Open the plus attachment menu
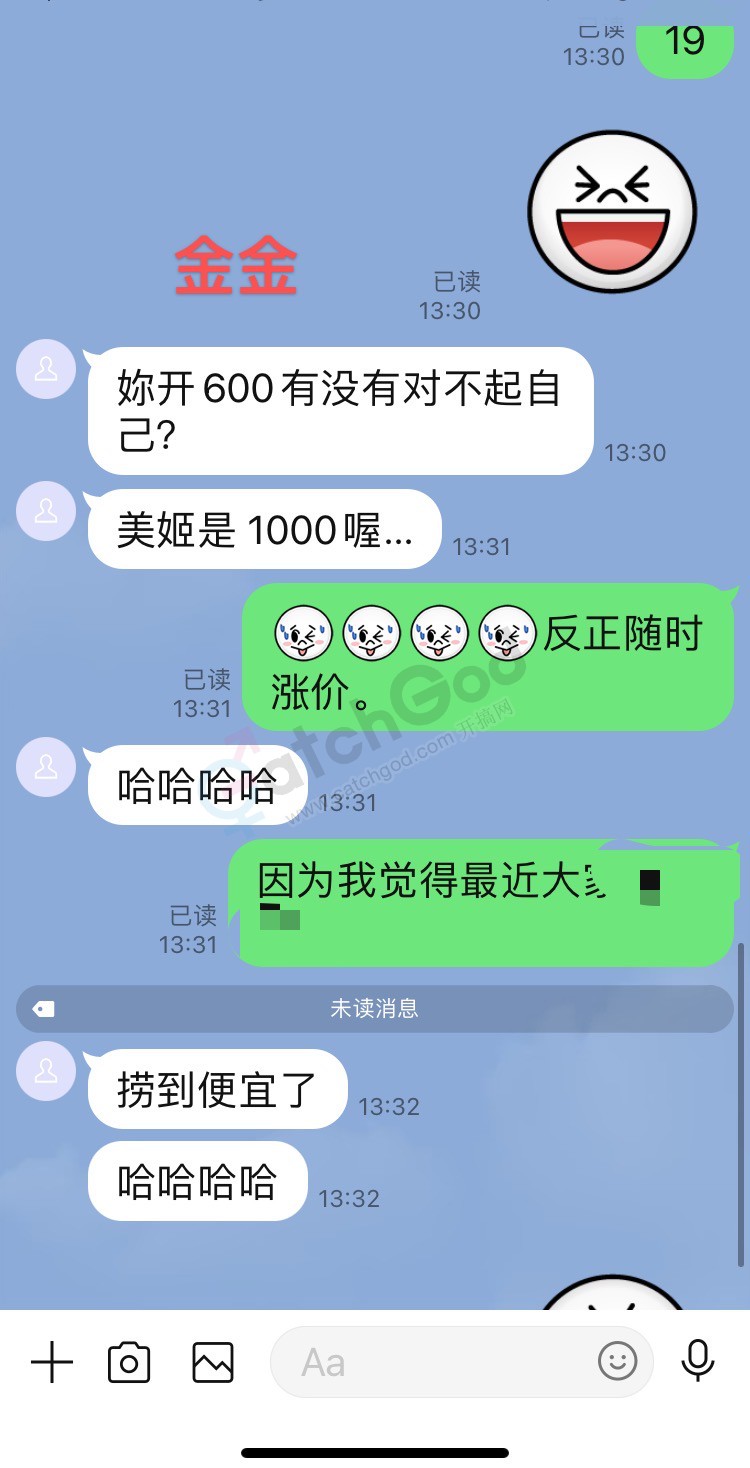The height and width of the screenshot is (1468, 750). pyautogui.click(x=52, y=1363)
